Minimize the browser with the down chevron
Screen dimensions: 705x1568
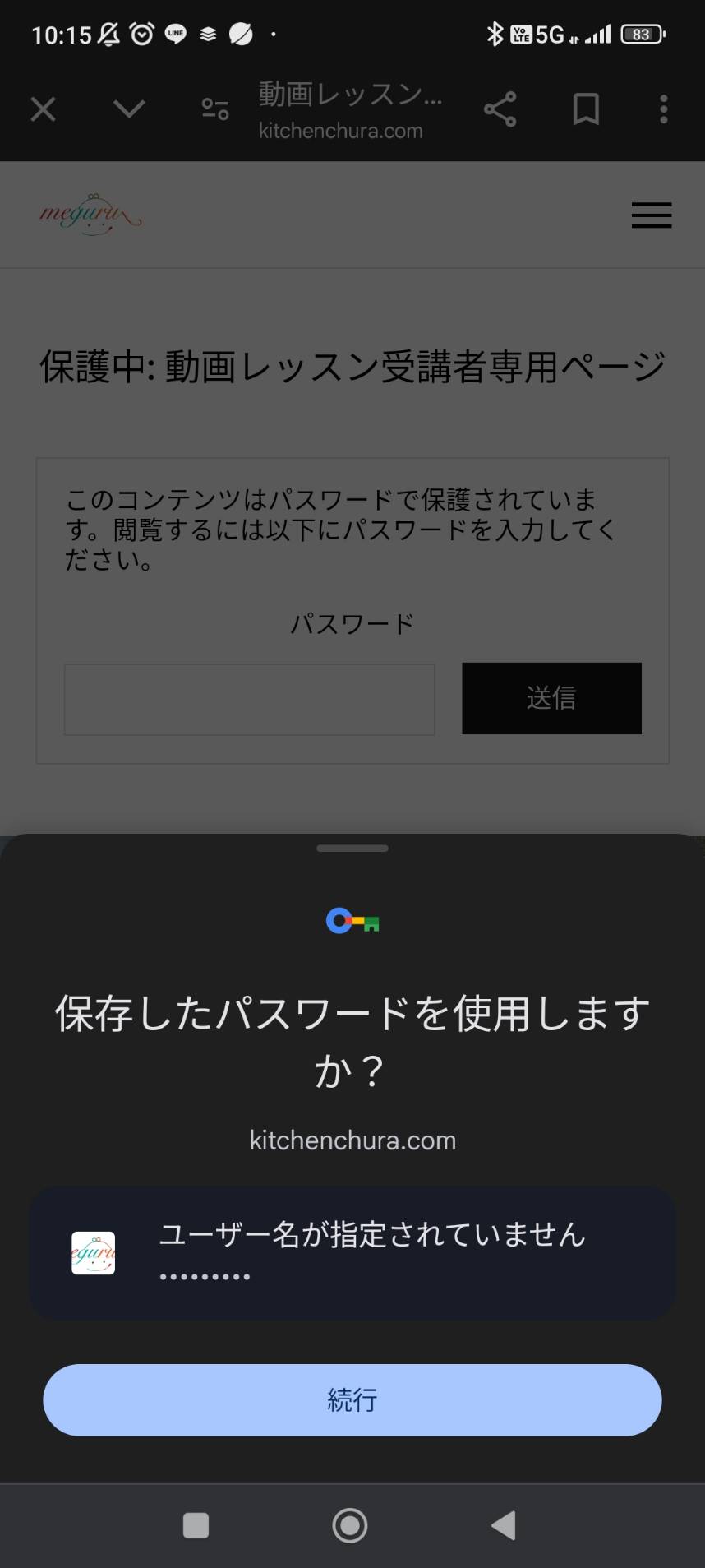(129, 109)
